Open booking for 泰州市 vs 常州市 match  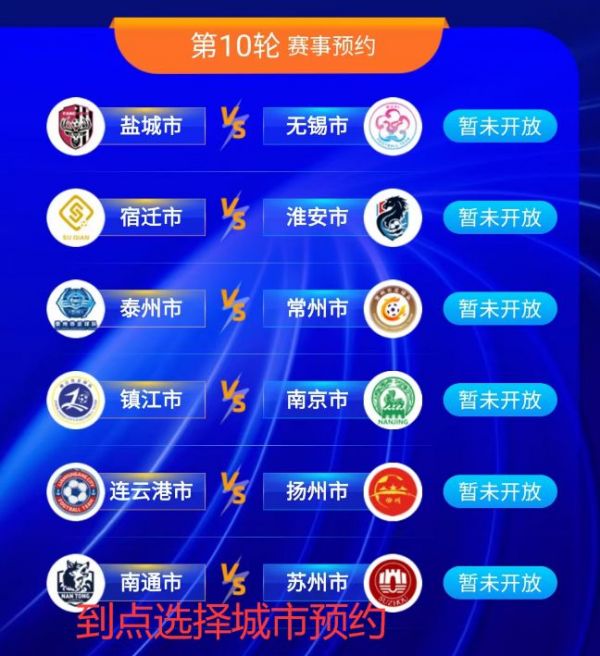499,308
